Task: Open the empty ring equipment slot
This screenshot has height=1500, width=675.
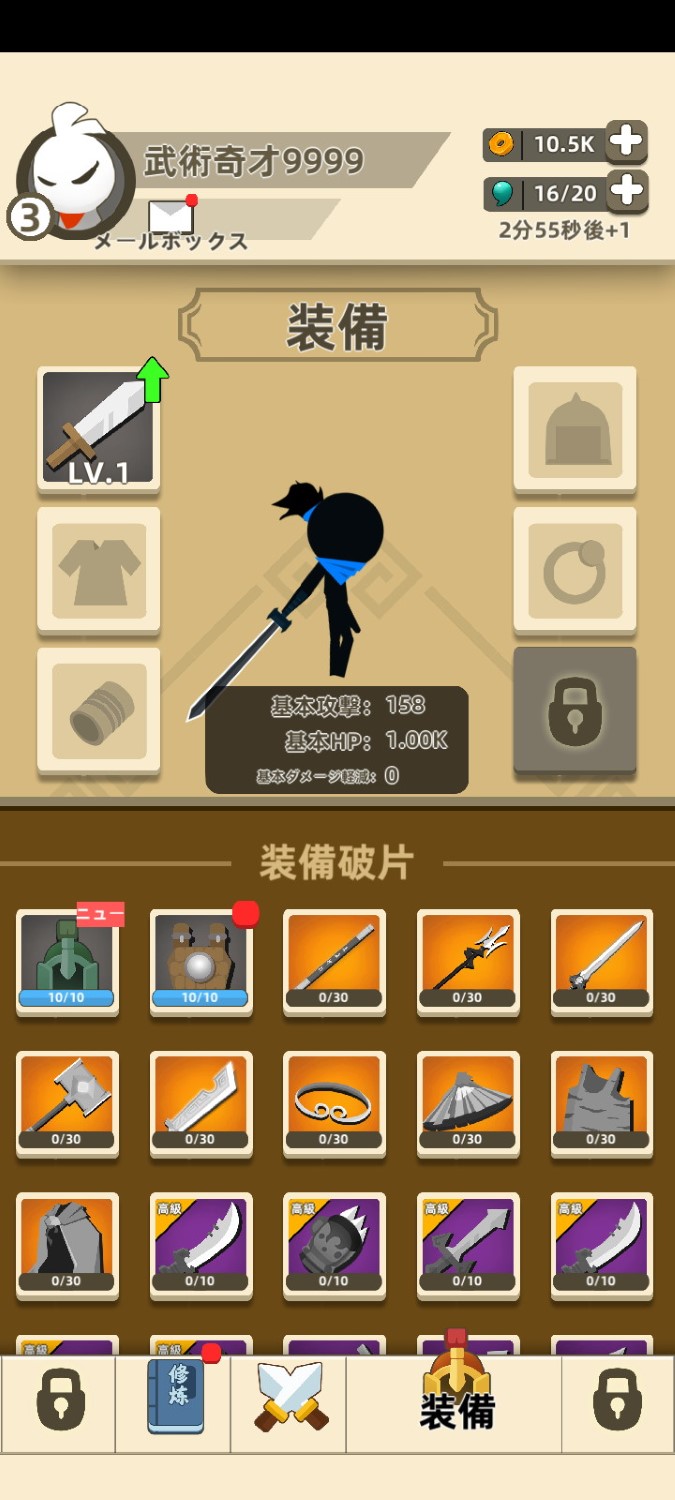Action: [x=574, y=569]
